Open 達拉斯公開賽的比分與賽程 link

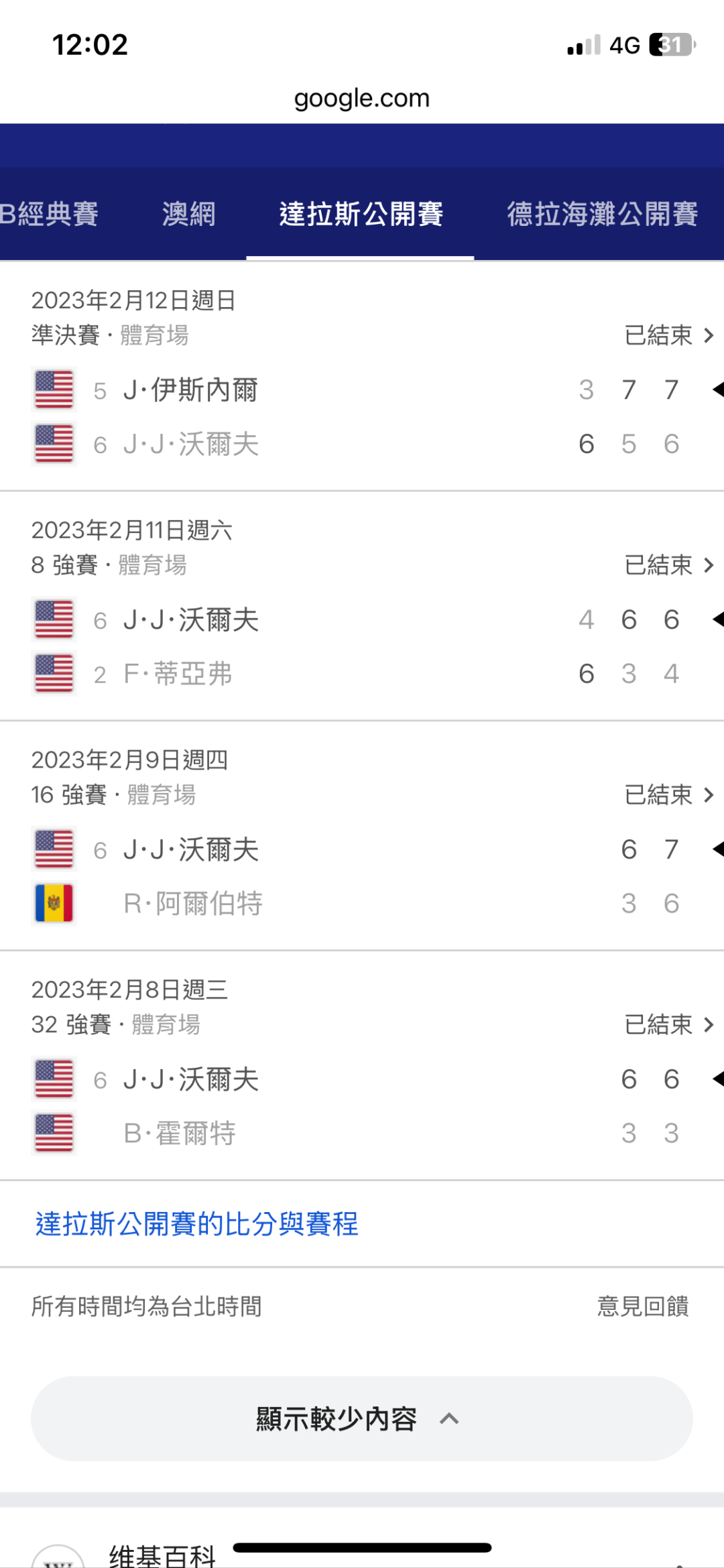(196, 1224)
